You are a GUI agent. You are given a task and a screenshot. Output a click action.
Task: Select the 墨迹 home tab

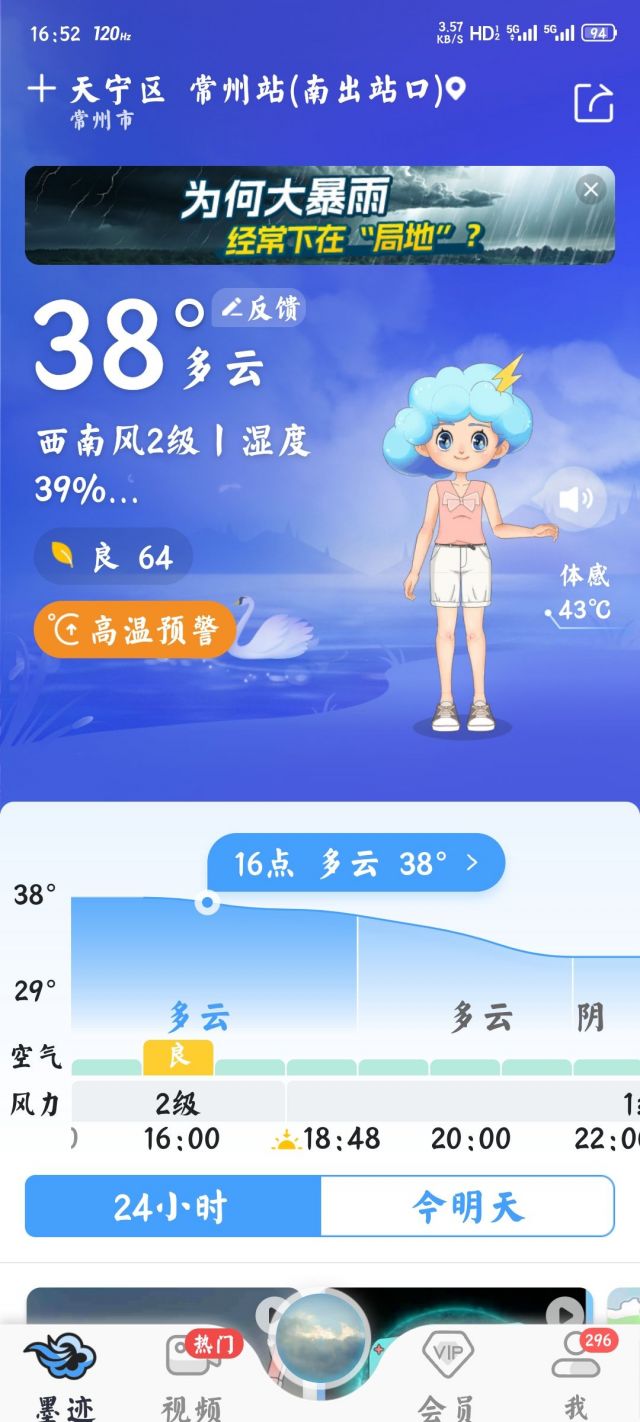[x=61, y=1375]
